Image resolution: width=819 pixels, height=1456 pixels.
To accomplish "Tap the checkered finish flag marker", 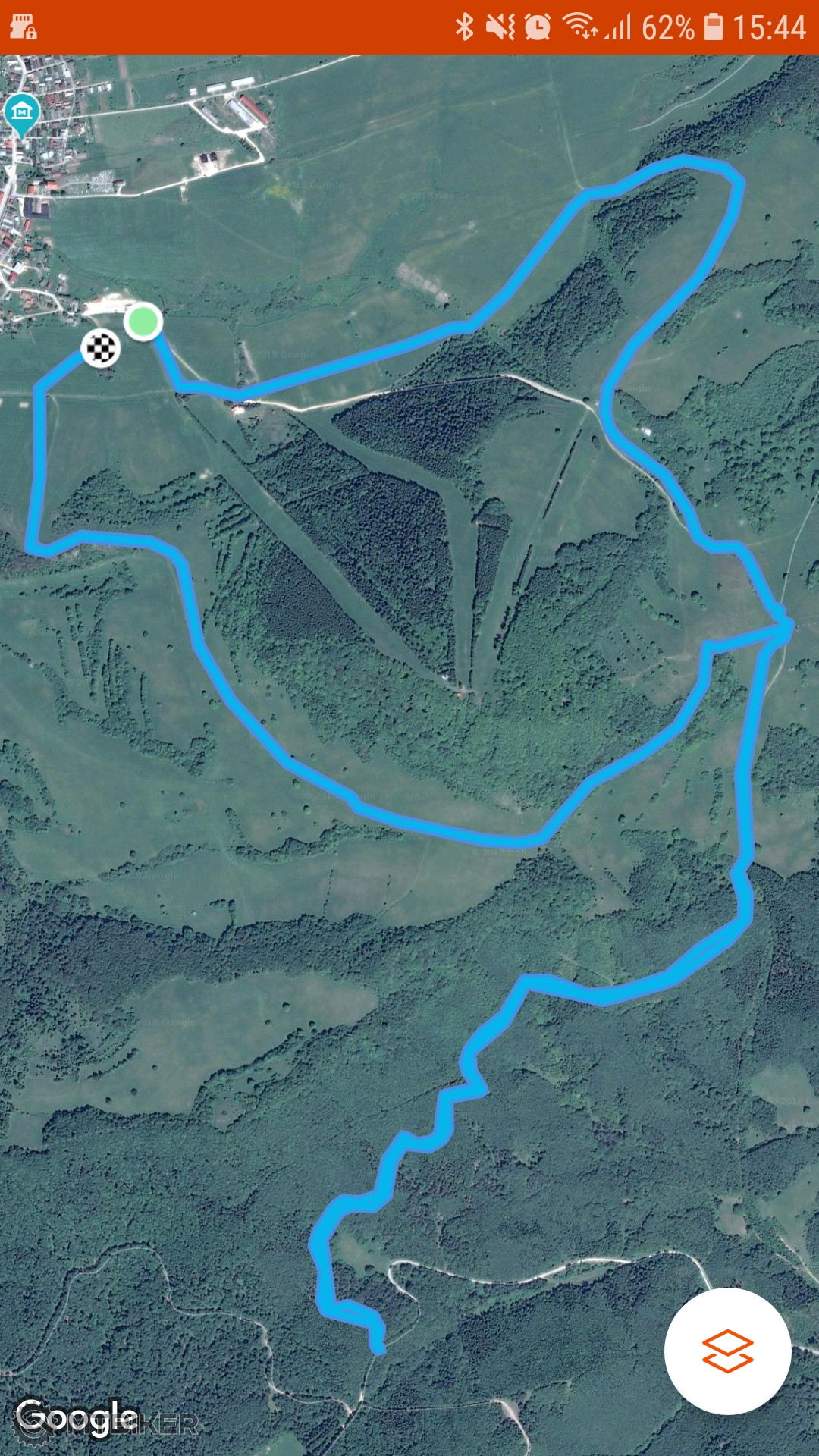I will [100, 348].
